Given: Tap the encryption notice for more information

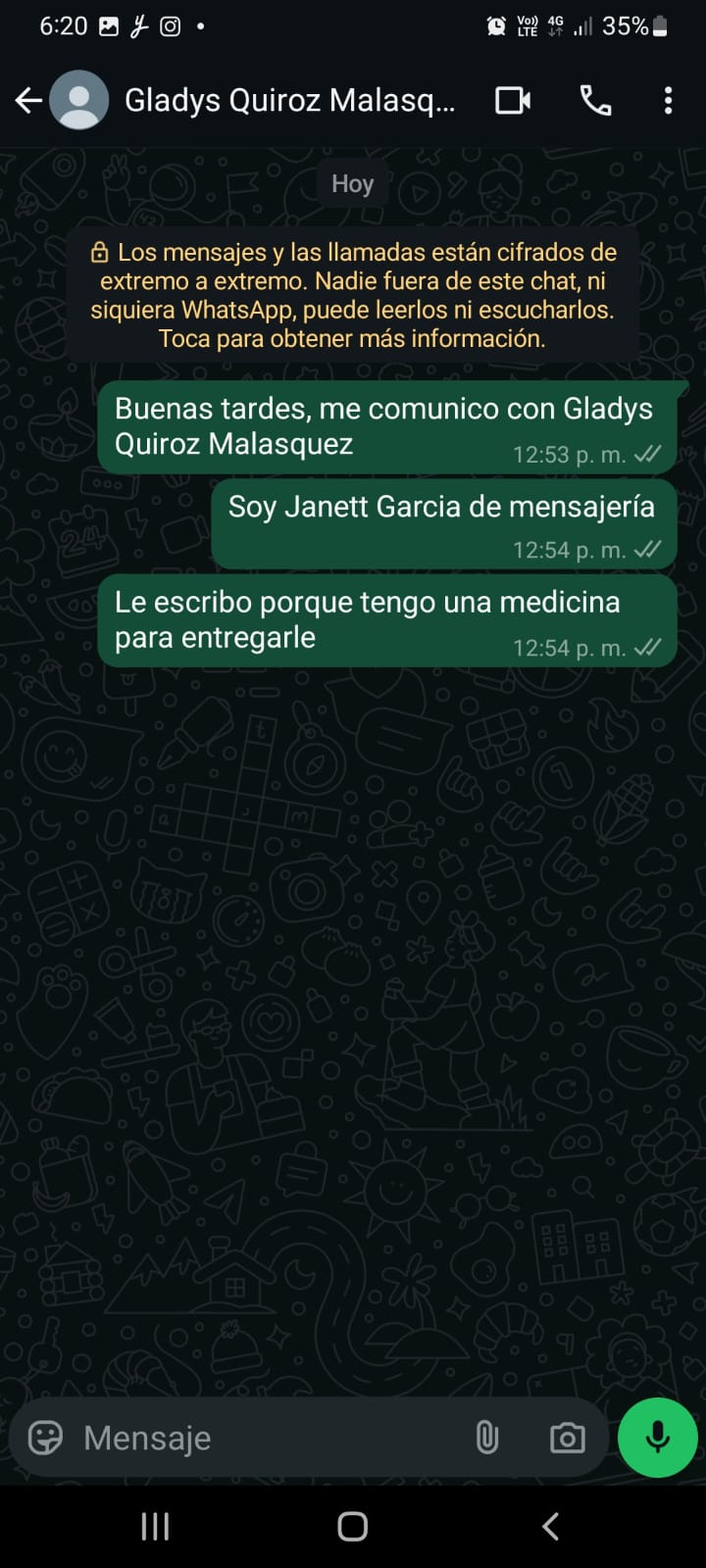Looking at the screenshot, I should (x=353, y=295).
